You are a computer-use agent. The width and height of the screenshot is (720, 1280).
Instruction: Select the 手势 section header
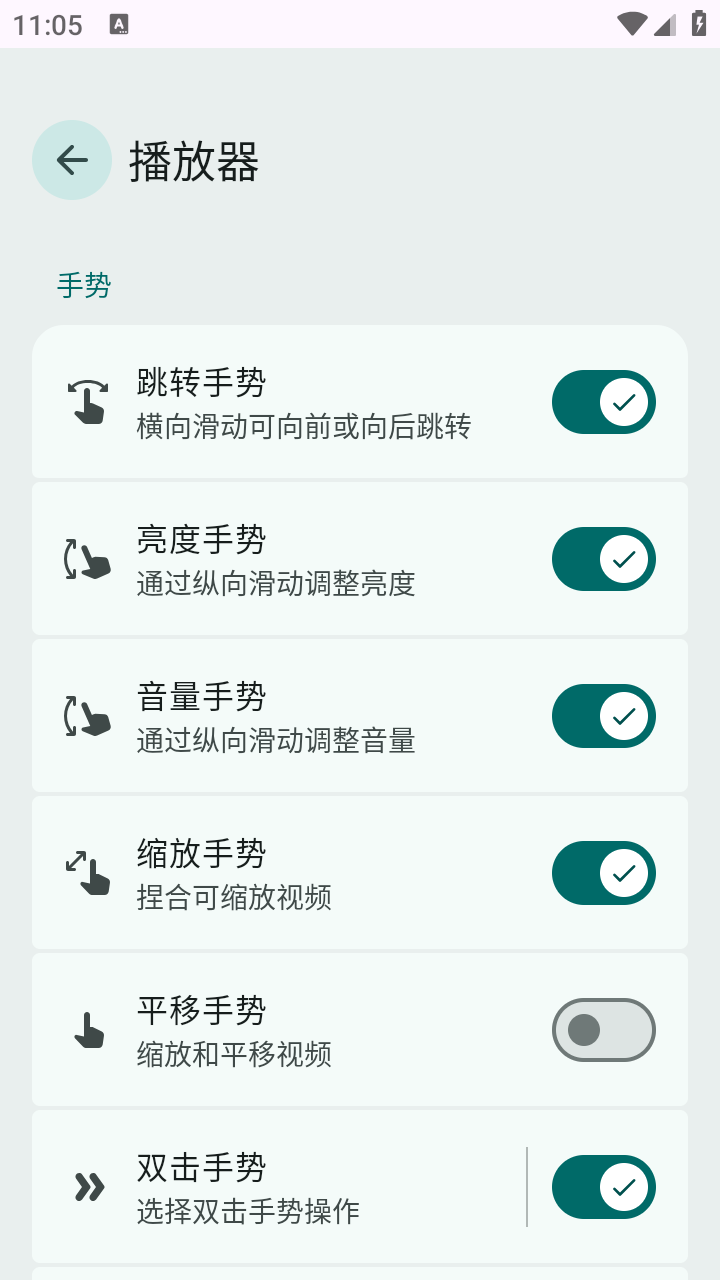[x=85, y=286]
